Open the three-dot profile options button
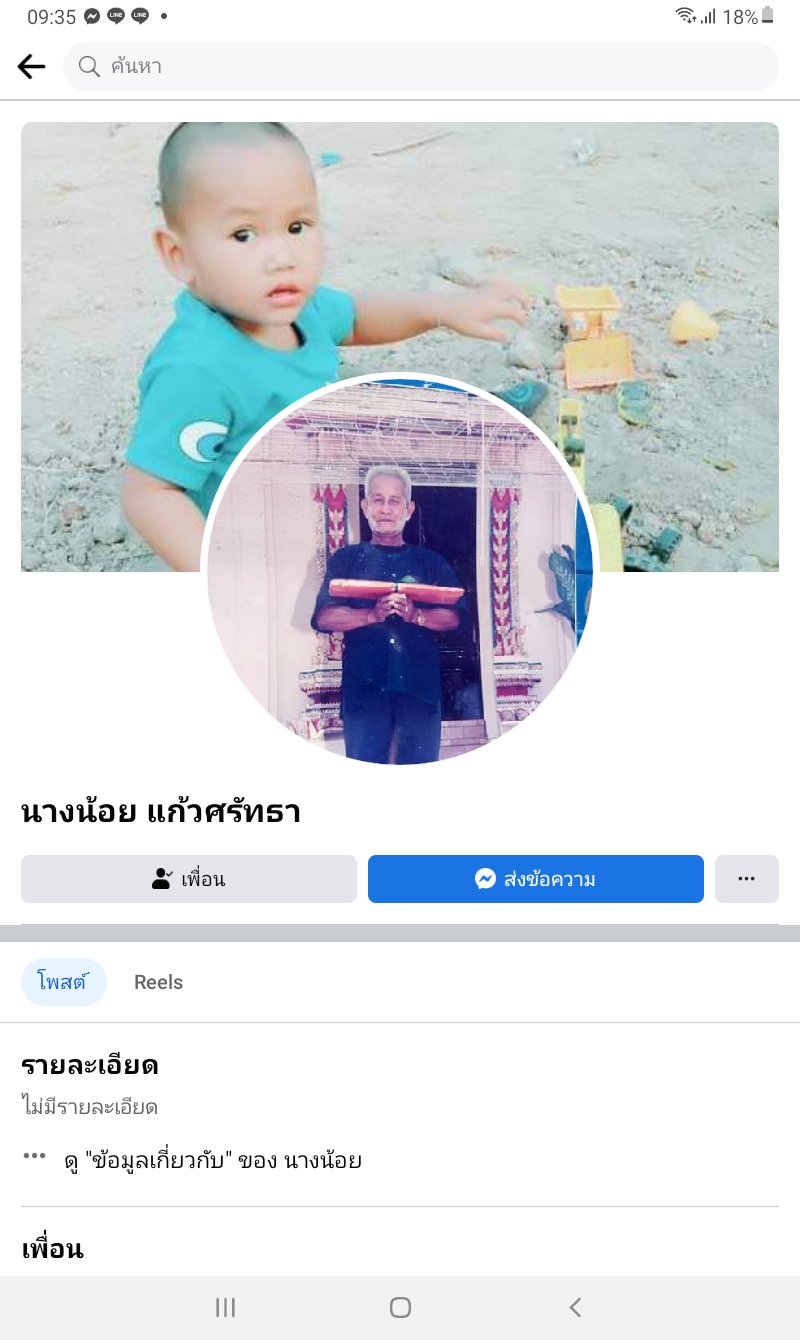Screen dimensions: 800x1340 [746, 879]
